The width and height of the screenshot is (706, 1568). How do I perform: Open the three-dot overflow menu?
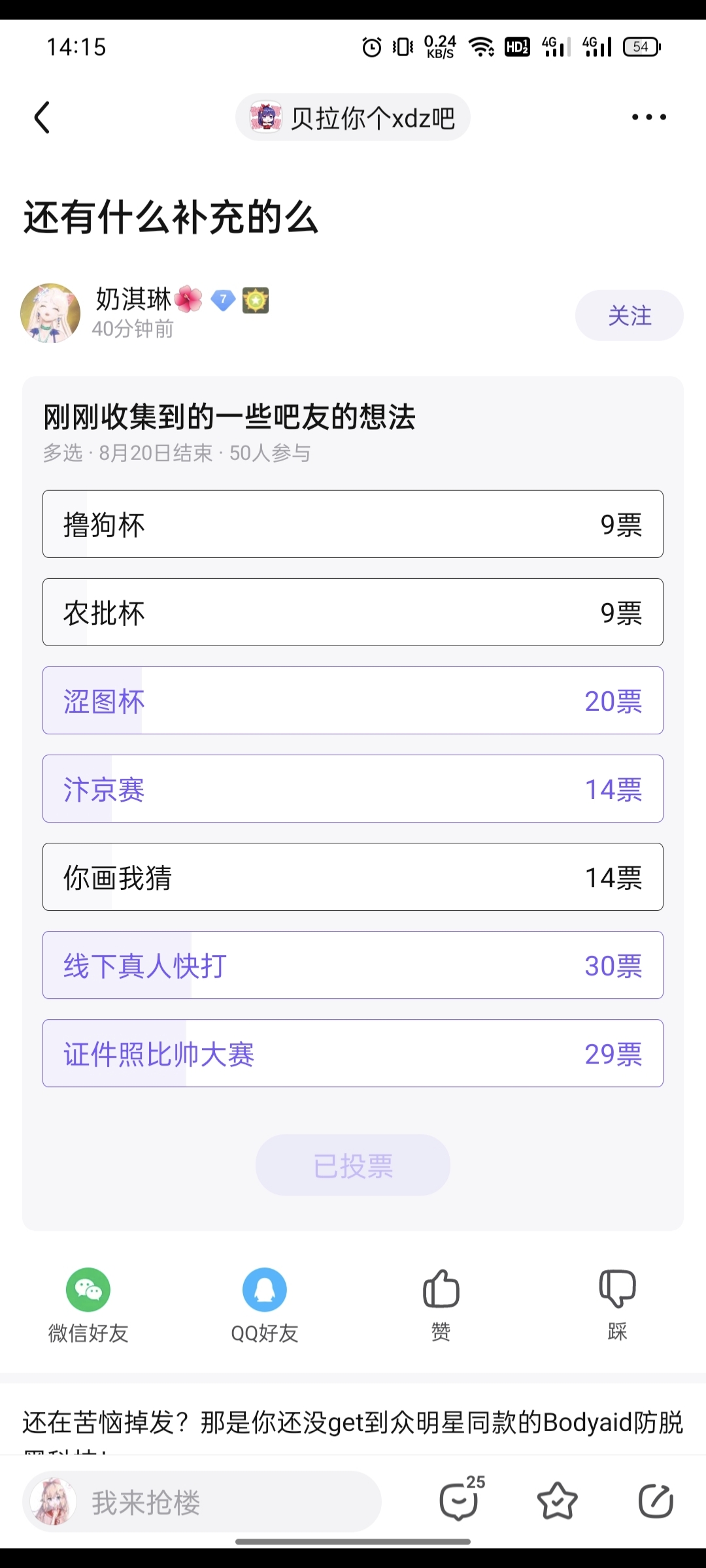coord(648,118)
